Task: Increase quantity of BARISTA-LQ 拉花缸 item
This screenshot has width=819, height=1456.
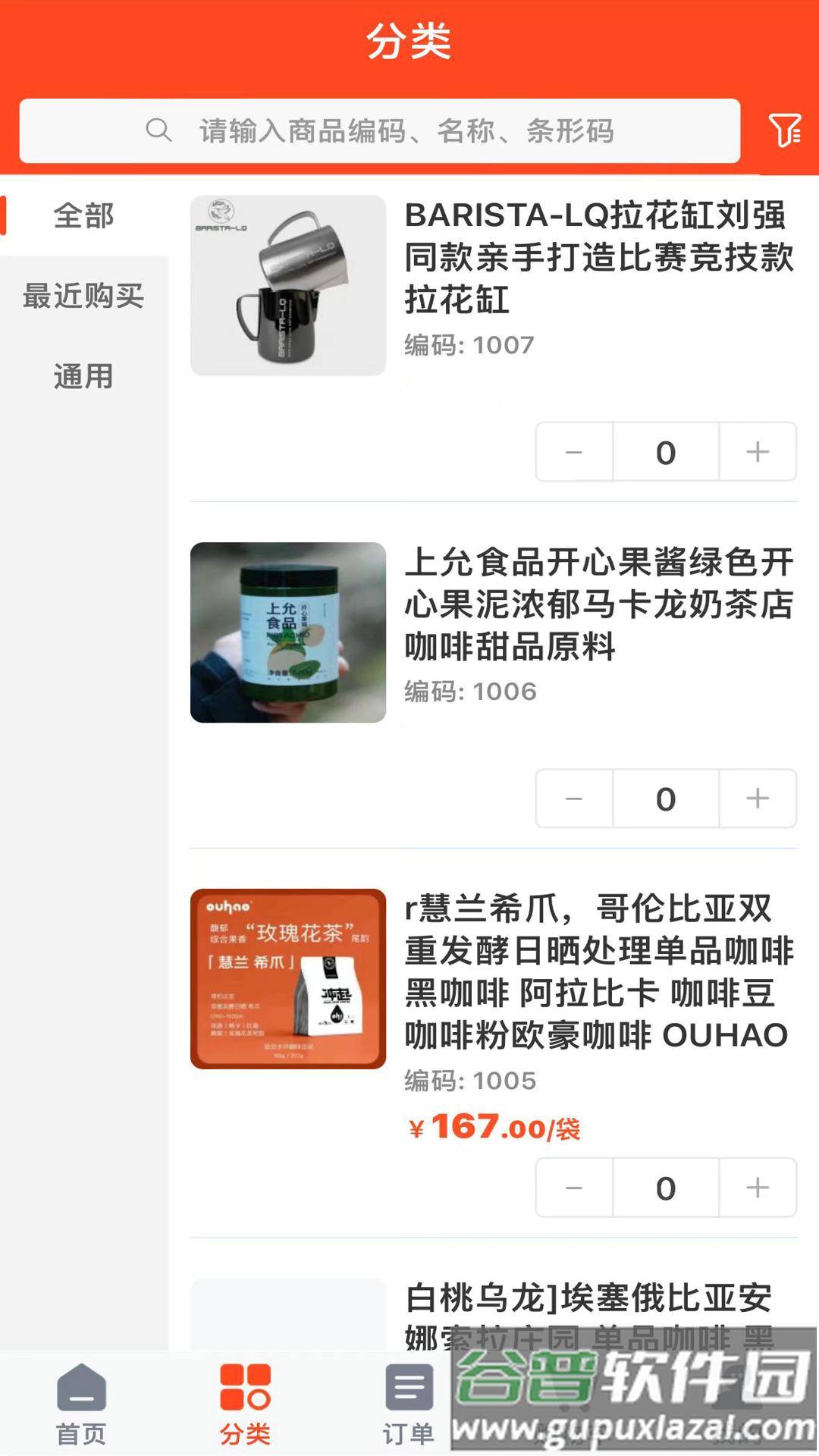Action: click(758, 452)
